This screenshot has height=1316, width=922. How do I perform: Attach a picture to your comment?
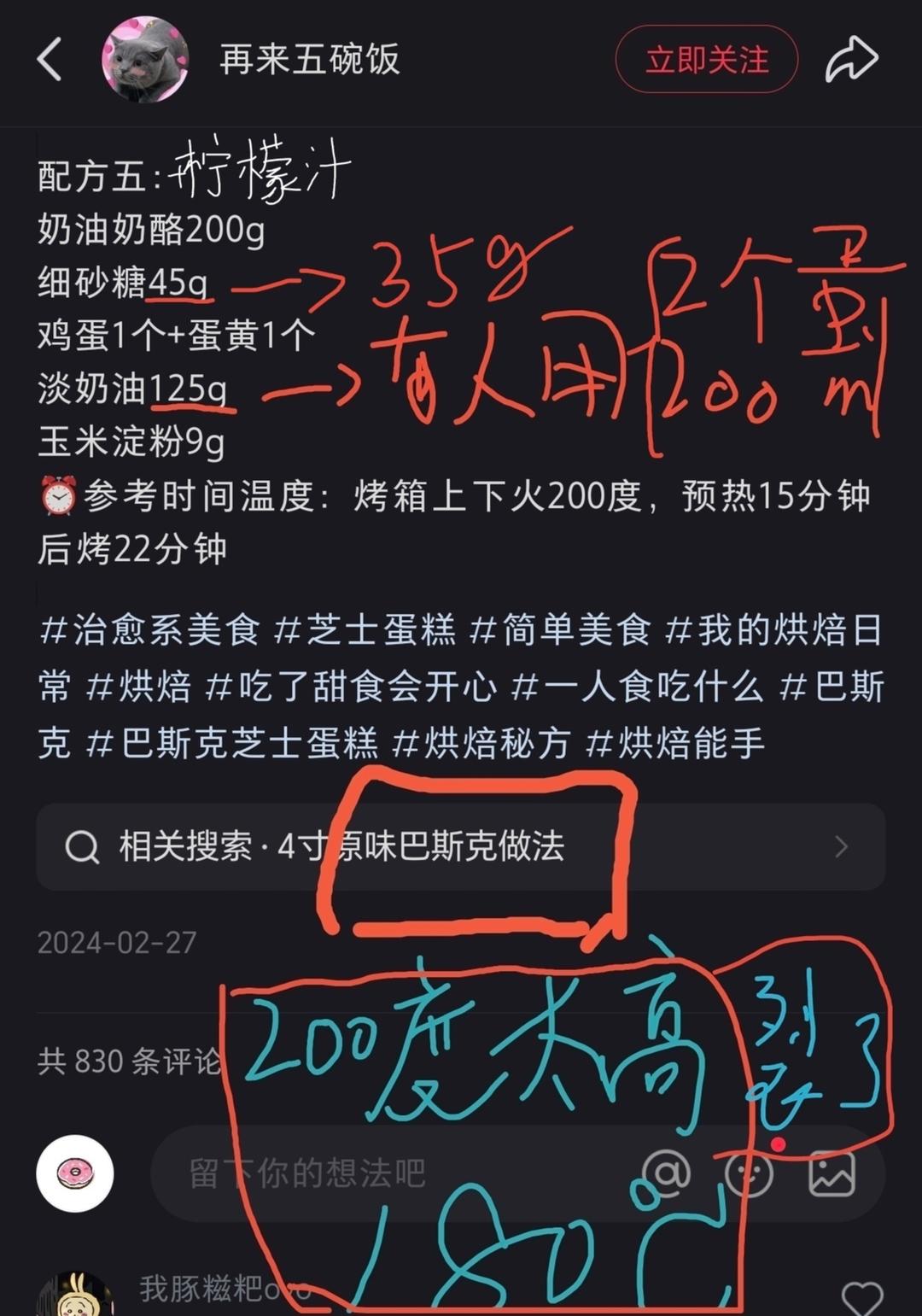point(832,1173)
